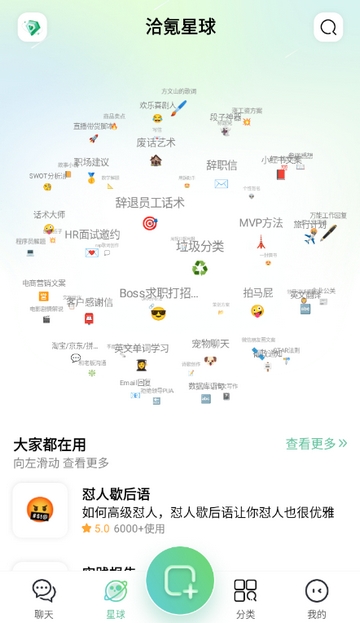Open the search icon
360x623 pixels.
click(x=328, y=27)
